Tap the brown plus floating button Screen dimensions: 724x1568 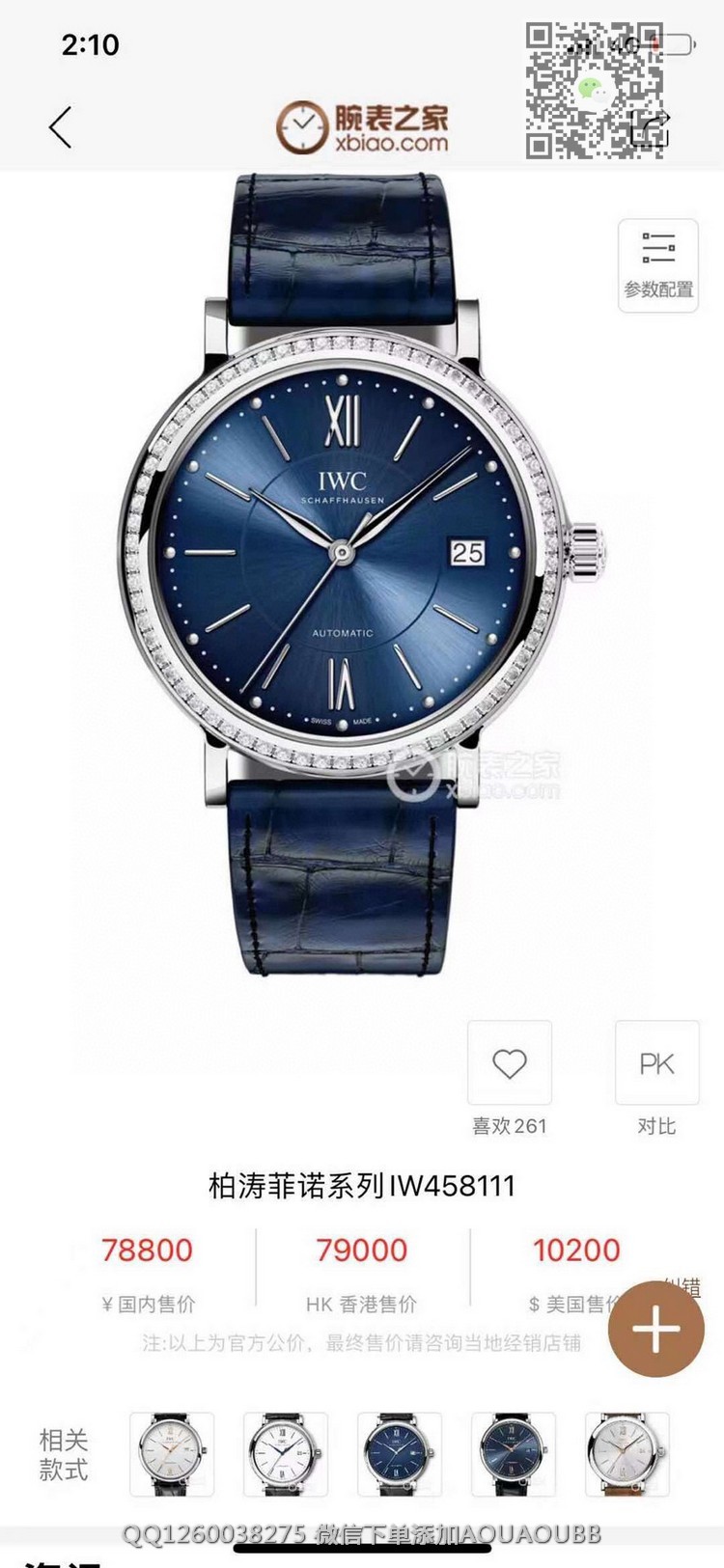click(656, 1330)
